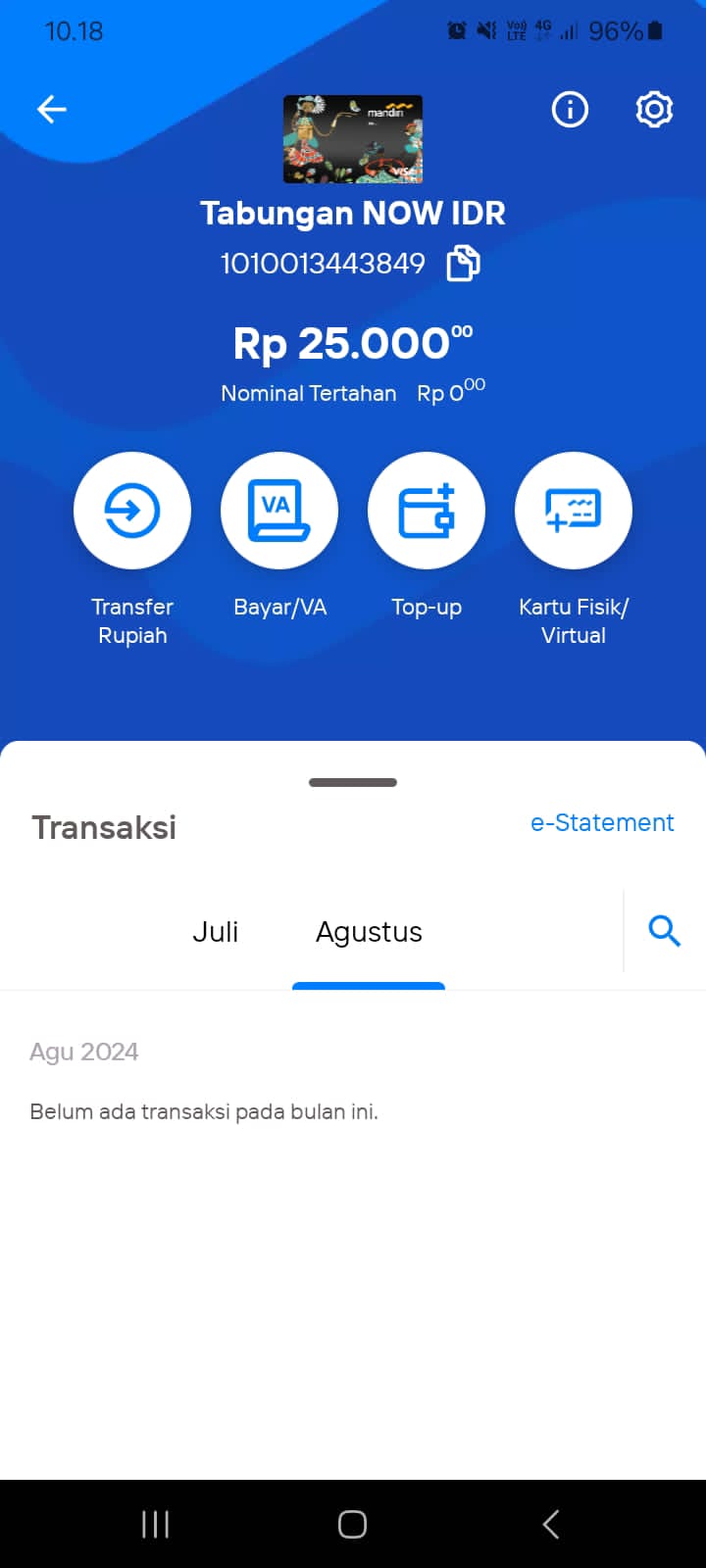Tap the Mandiri debit card image
The width and height of the screenshot is (706, 1568).
[353, 139]
